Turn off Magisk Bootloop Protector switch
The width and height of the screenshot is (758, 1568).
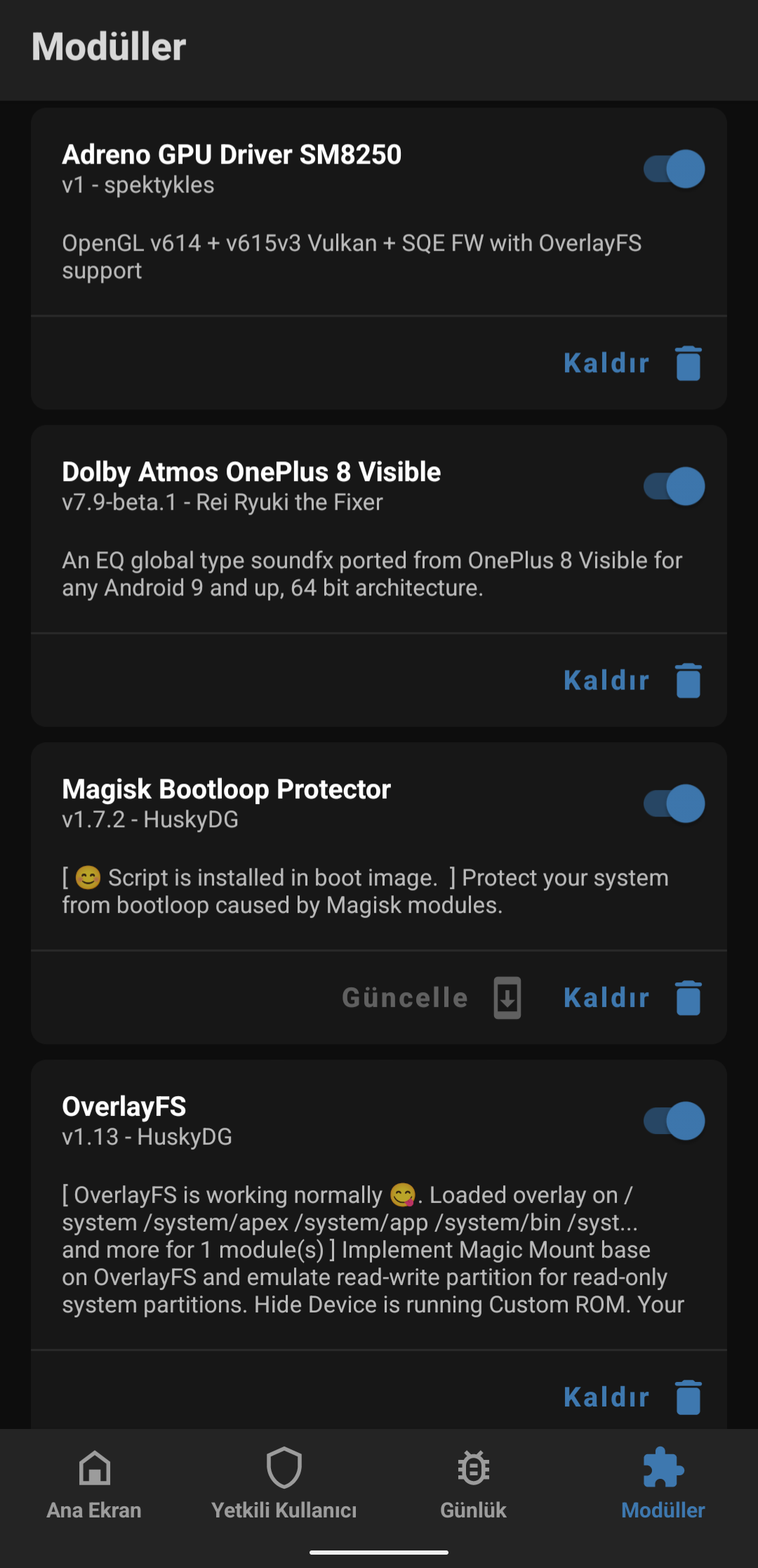[x=674, y=804]
